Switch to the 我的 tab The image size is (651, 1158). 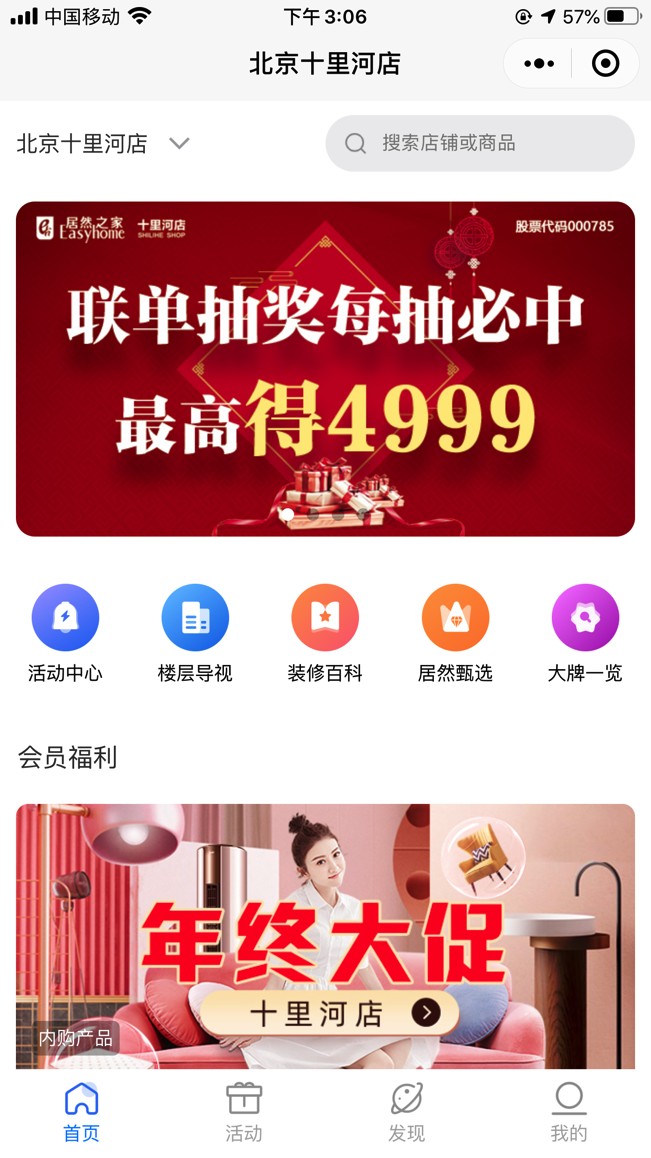(569, 1112)
